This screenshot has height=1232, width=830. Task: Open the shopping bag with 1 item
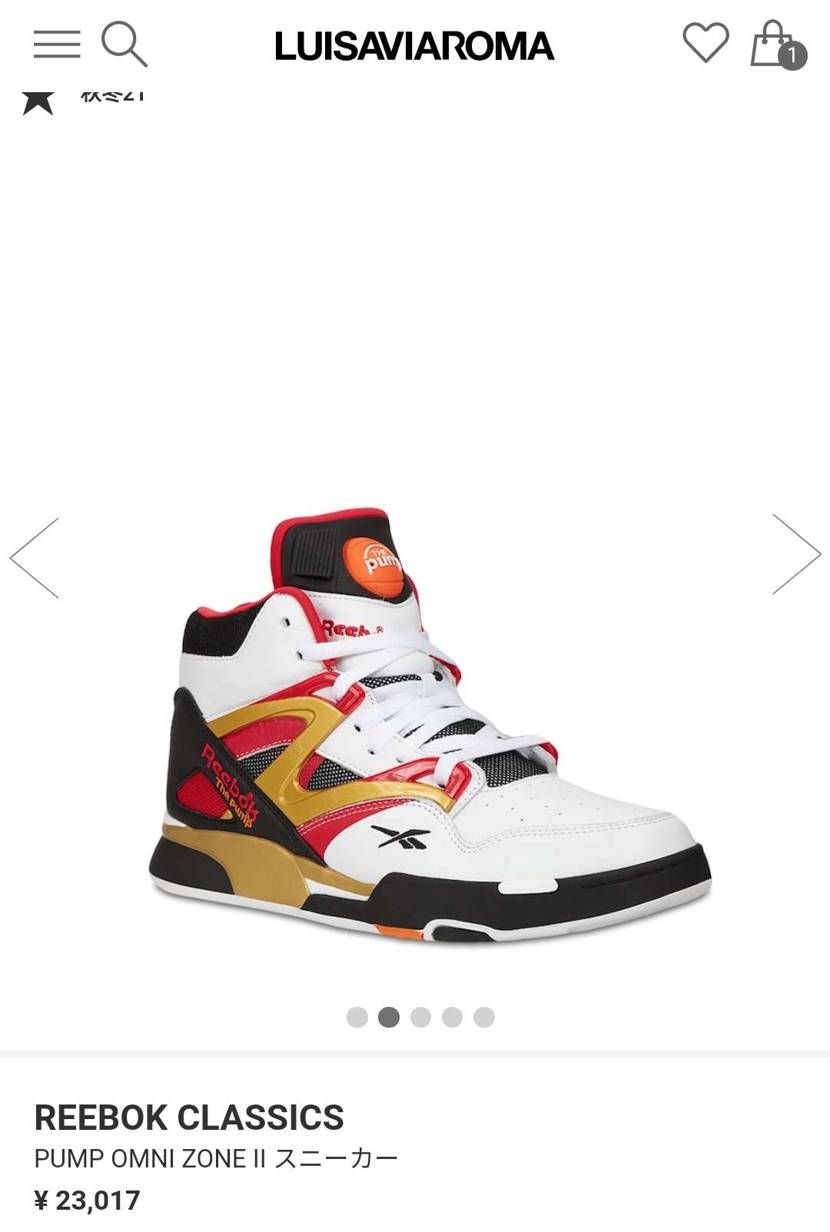pyautogui.click(x=774, y=45)
